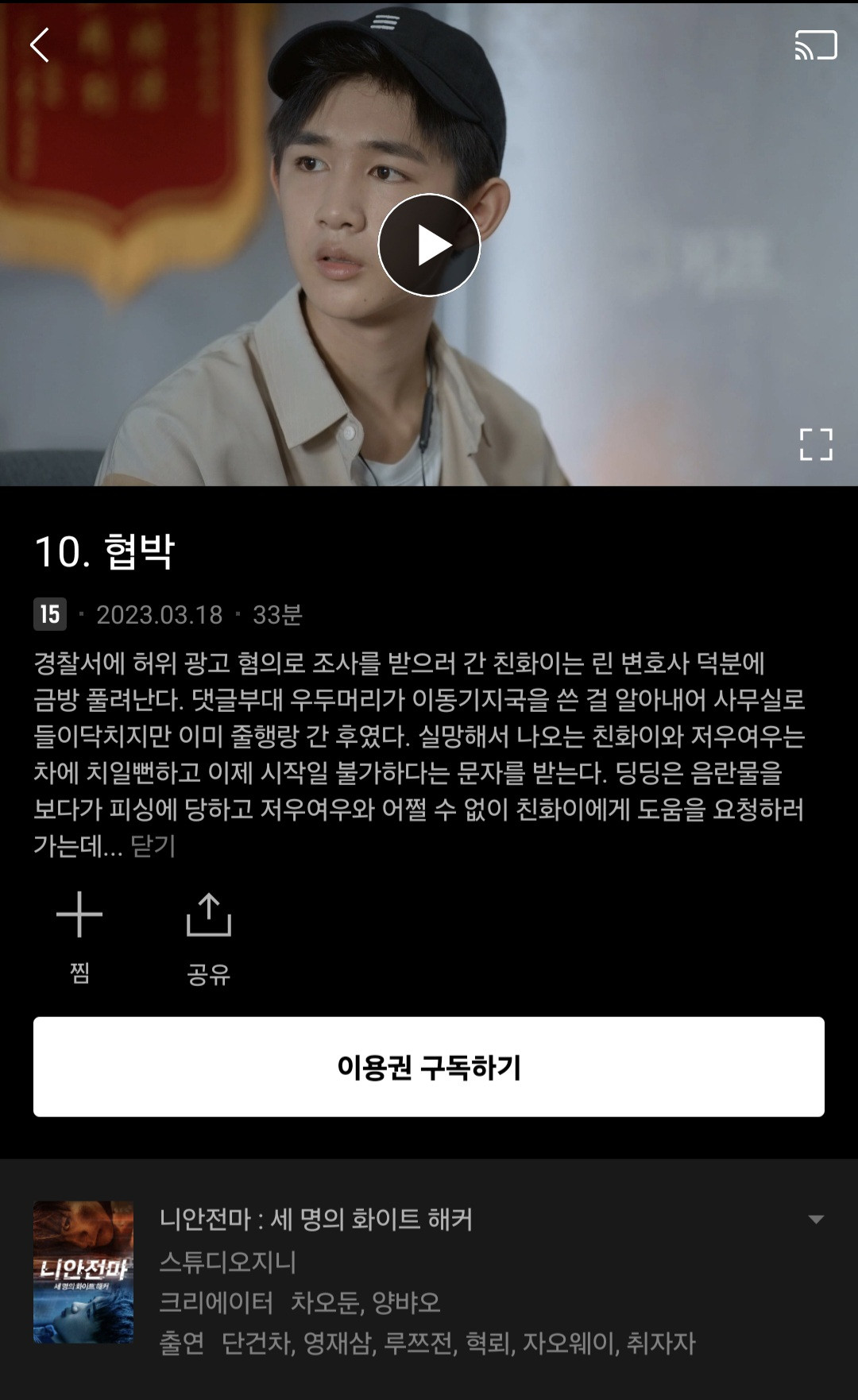Collapse description with 닫기
This screenshot has width=858, height=1400.
153,846
